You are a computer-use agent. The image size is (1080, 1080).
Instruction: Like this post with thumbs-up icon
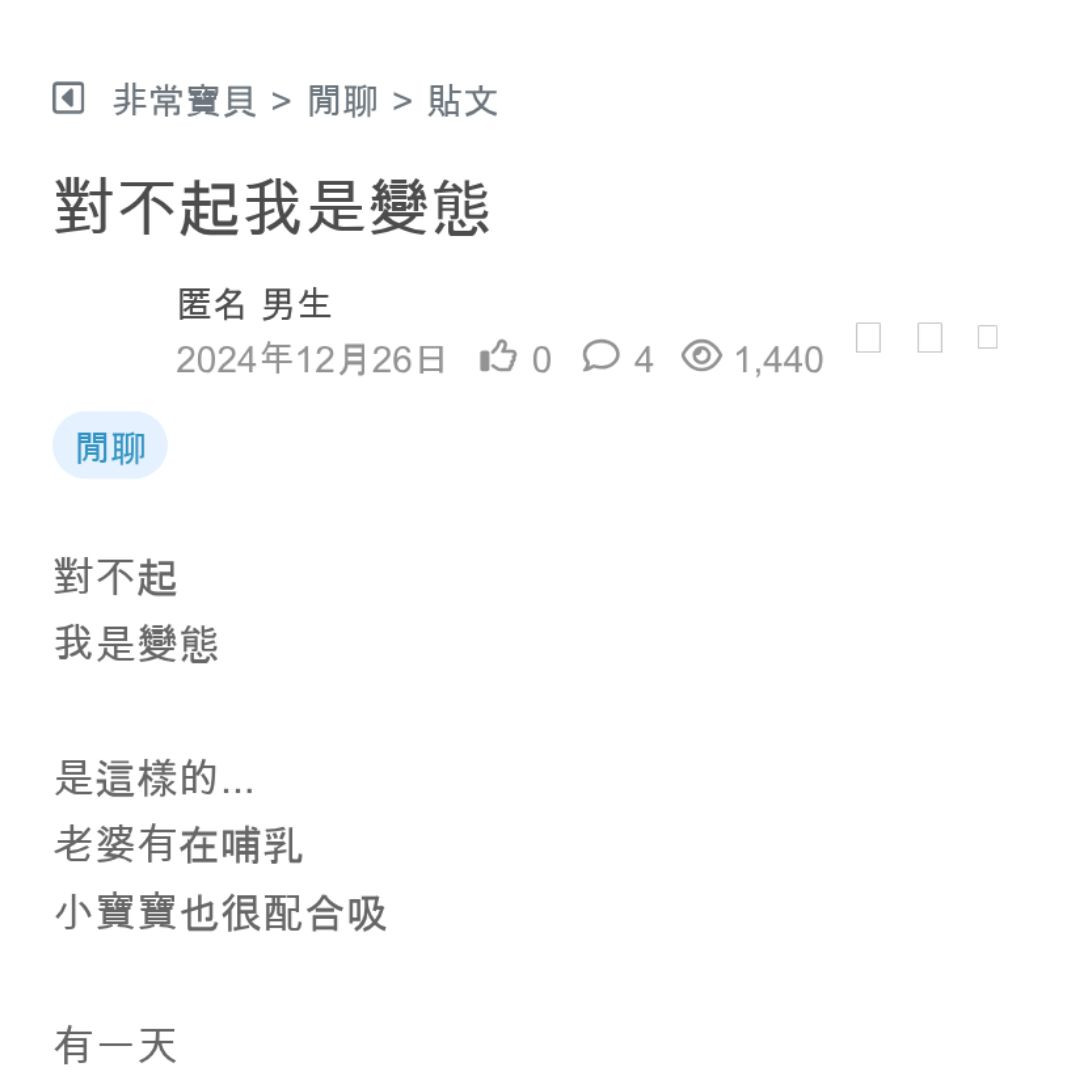[x=497, y=357]
